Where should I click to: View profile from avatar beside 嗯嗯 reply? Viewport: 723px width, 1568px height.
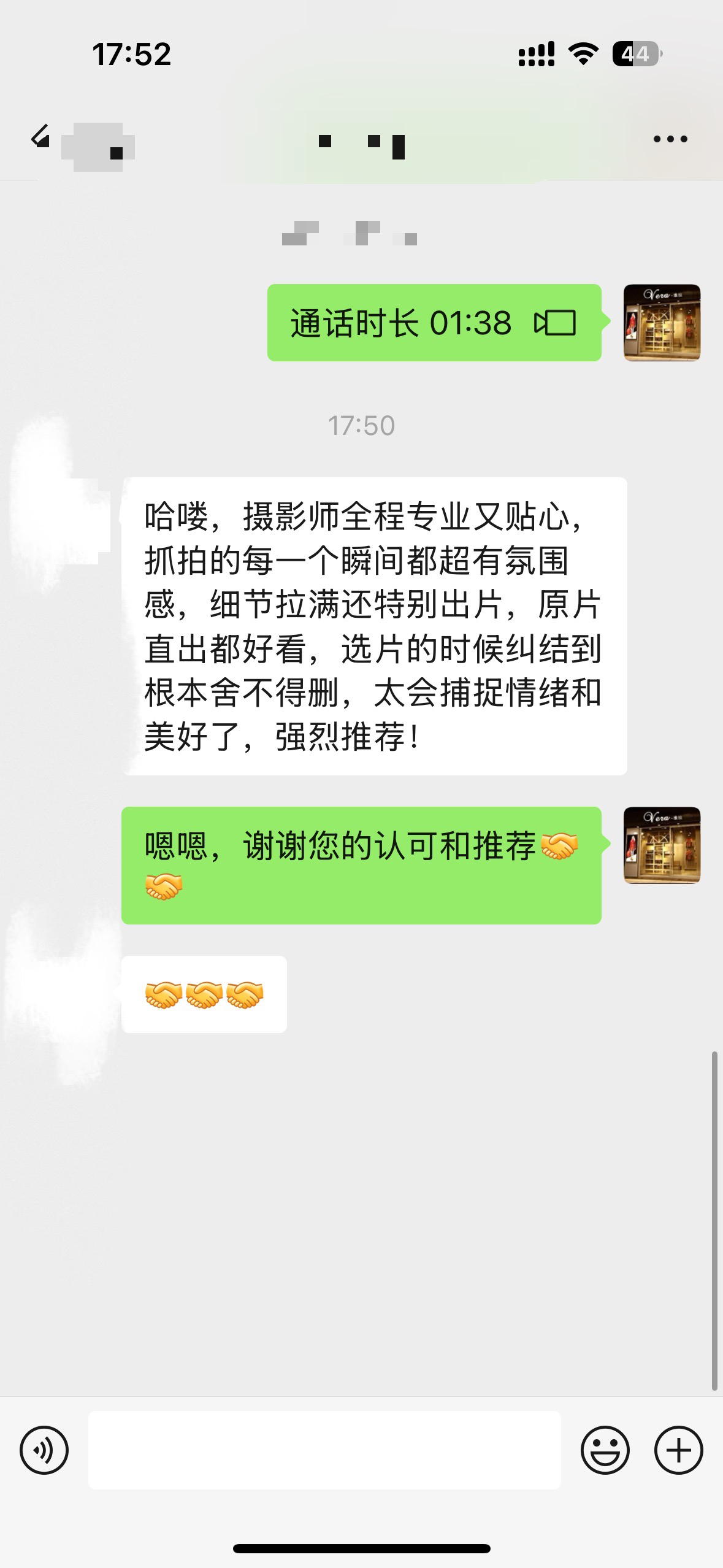[662, 845]
